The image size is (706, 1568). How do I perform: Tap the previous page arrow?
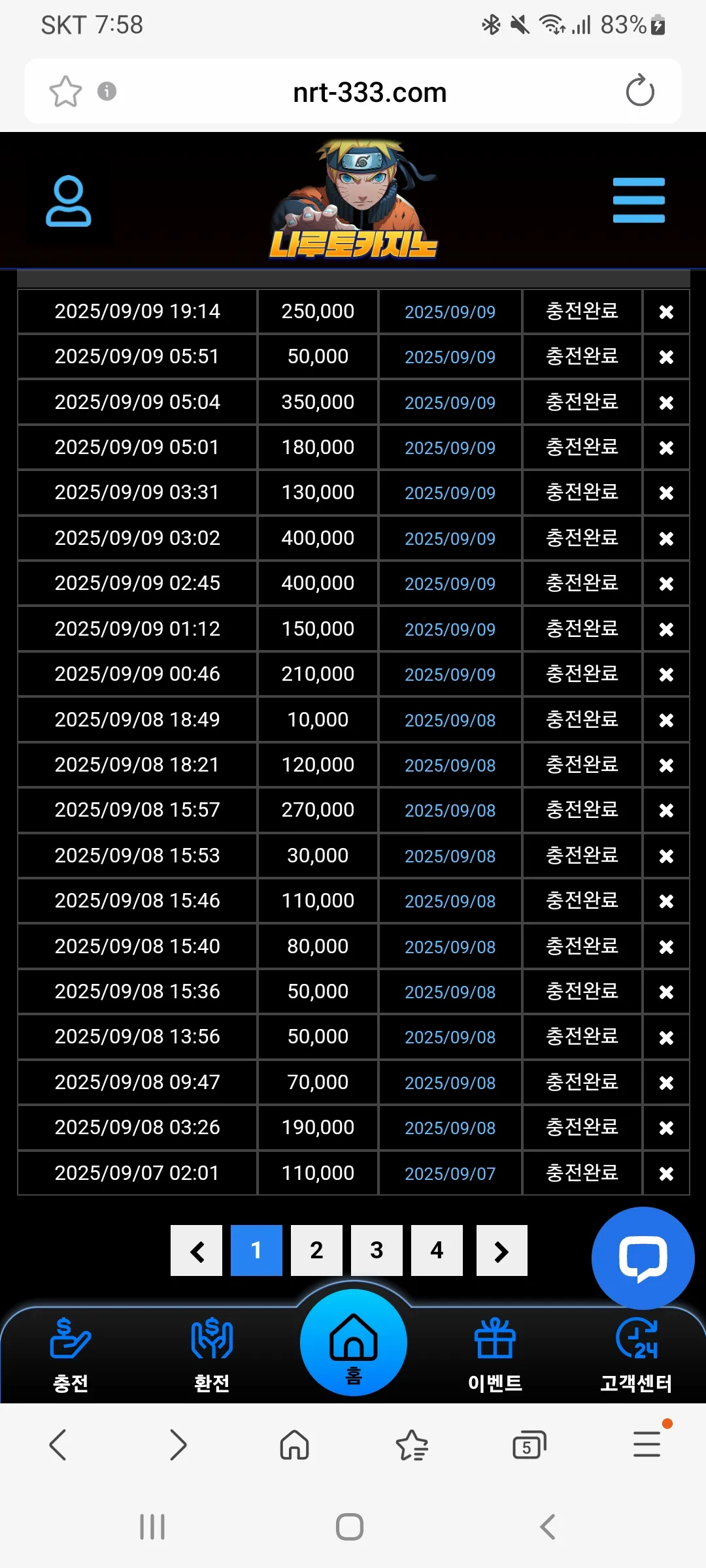[196, 1250]
